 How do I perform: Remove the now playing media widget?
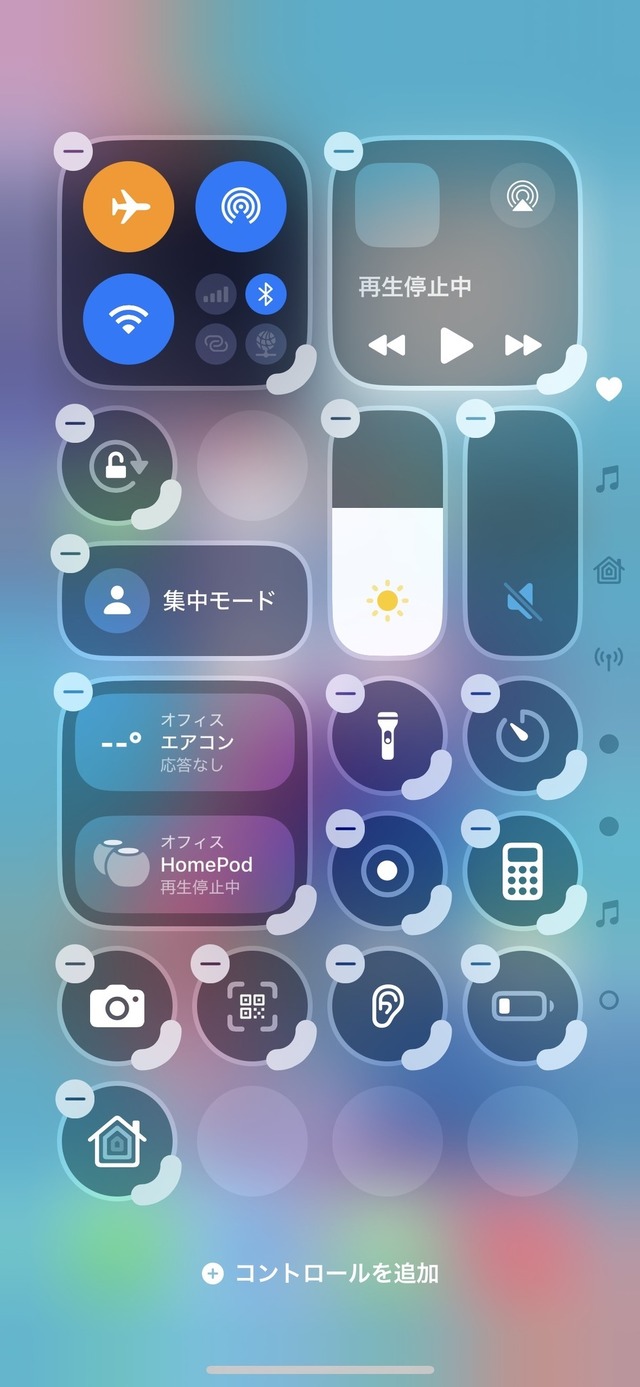[x=344, y=151]
